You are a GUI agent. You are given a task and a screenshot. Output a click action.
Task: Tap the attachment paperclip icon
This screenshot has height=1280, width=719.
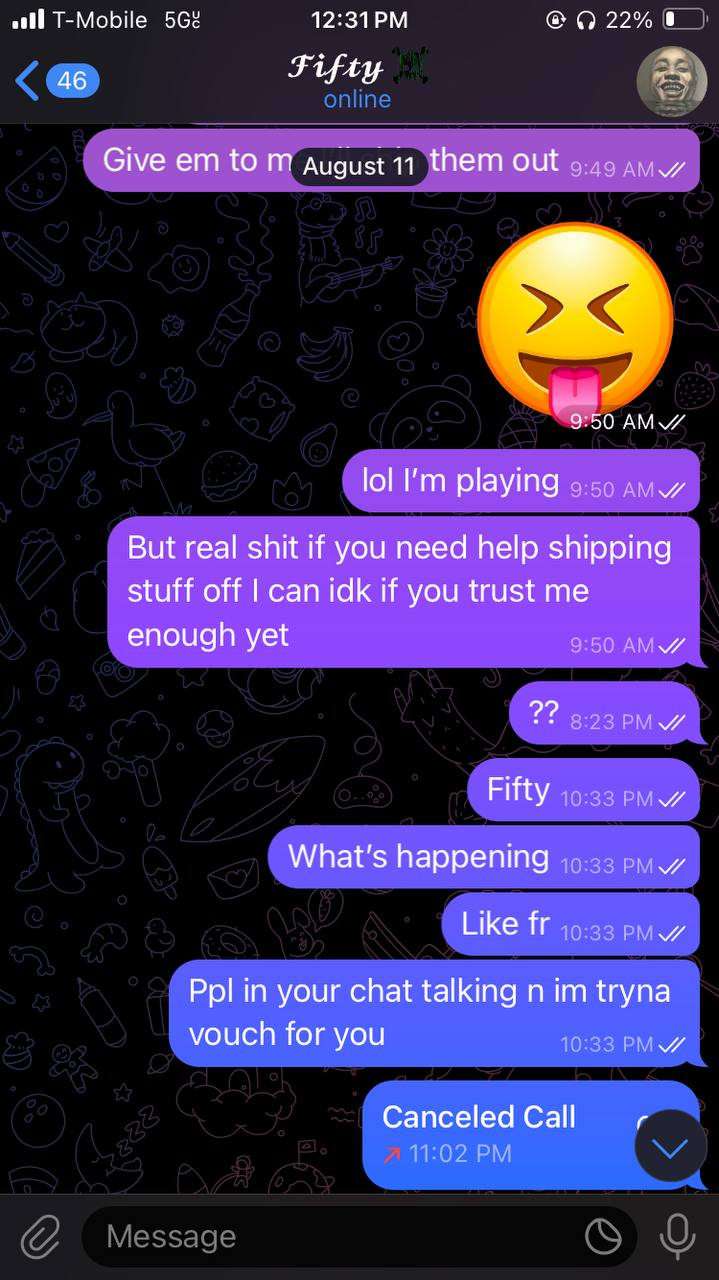(x=40, y=1237)
